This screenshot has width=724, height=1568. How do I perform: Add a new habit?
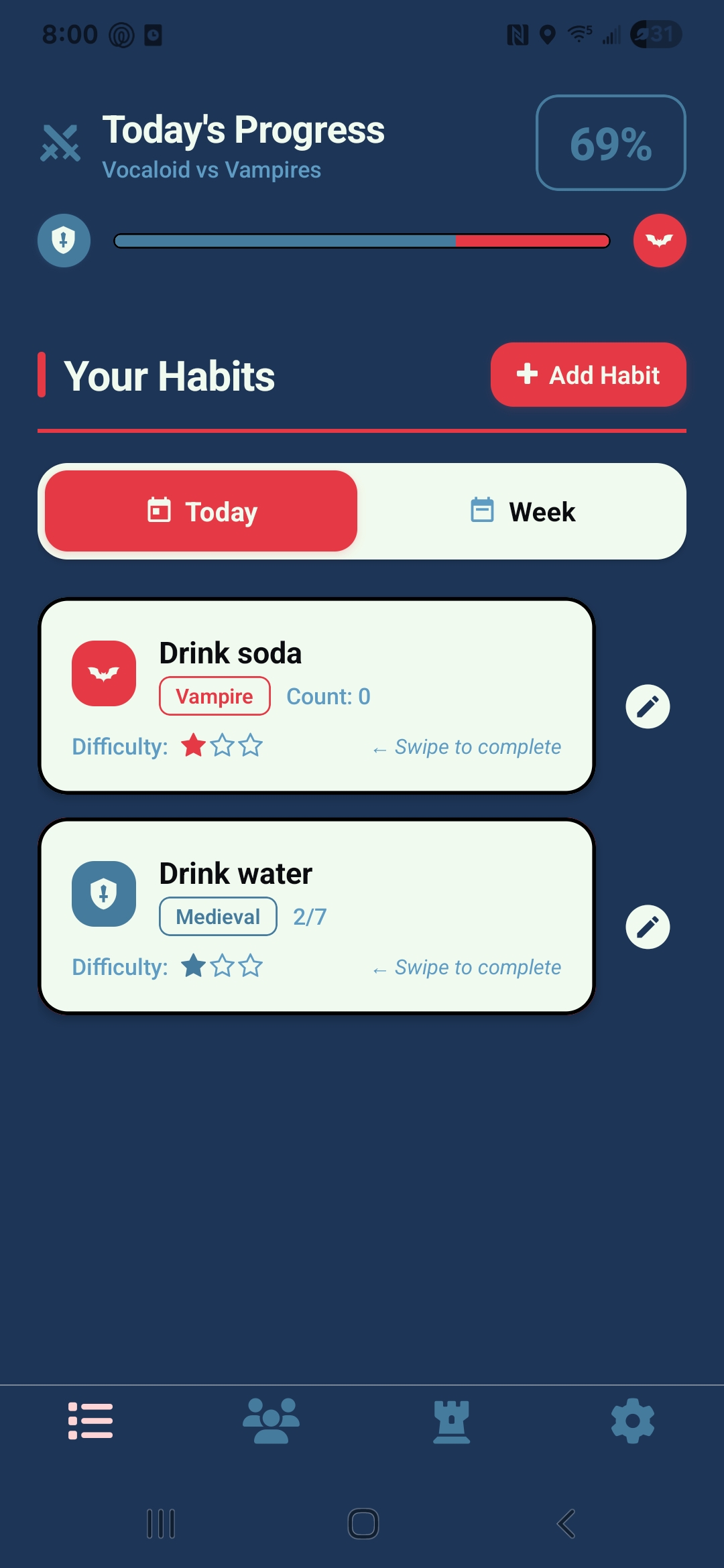coord(588,375)
